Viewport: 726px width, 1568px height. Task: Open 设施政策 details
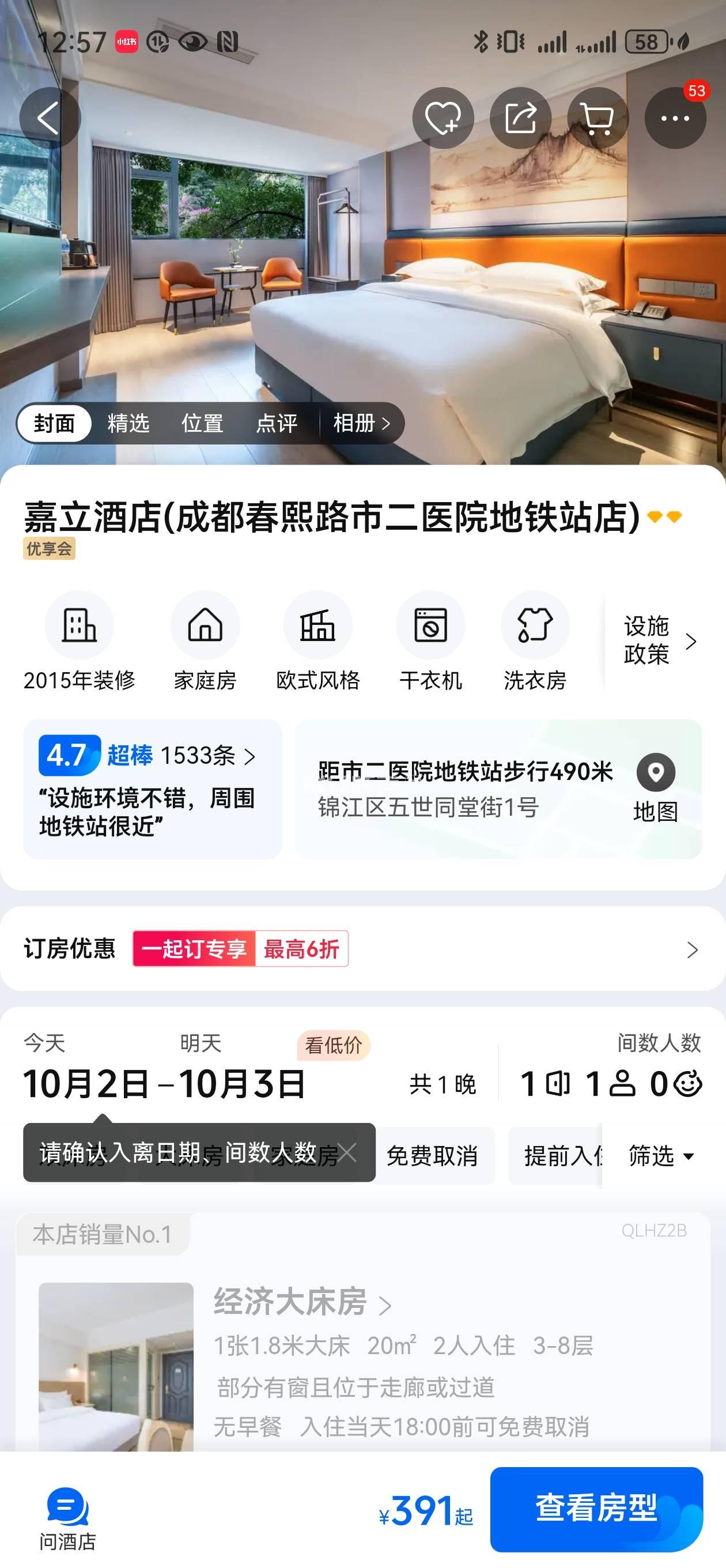pos(659,640)
